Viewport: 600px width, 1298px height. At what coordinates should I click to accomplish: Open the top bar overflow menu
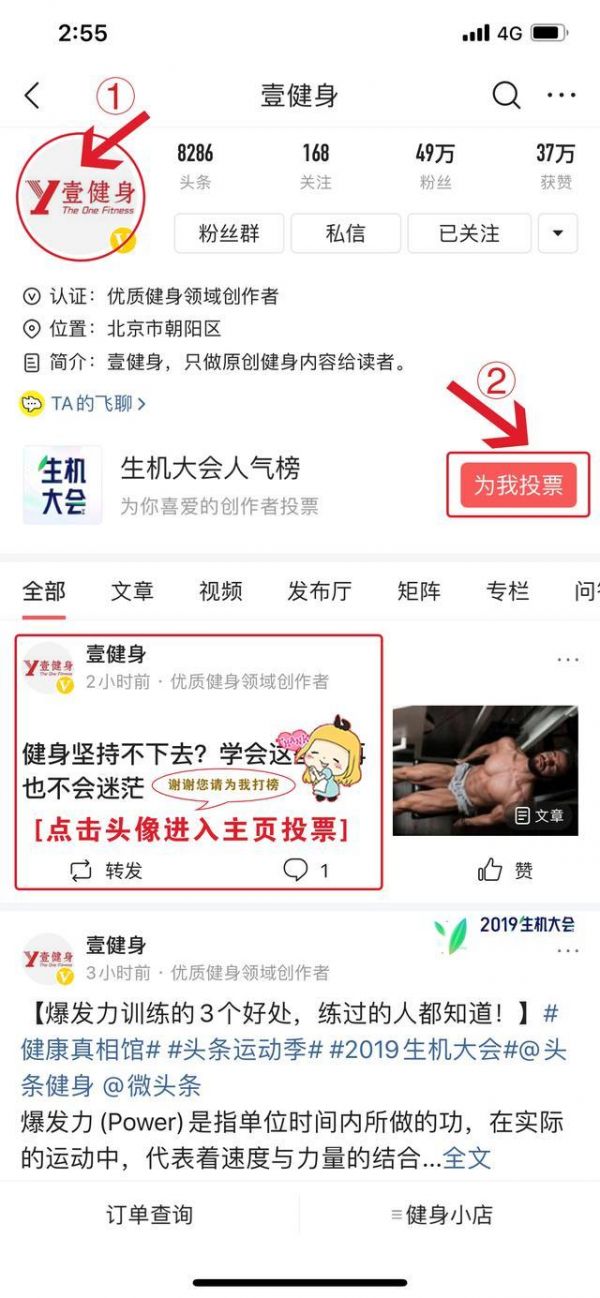[561, 96]
